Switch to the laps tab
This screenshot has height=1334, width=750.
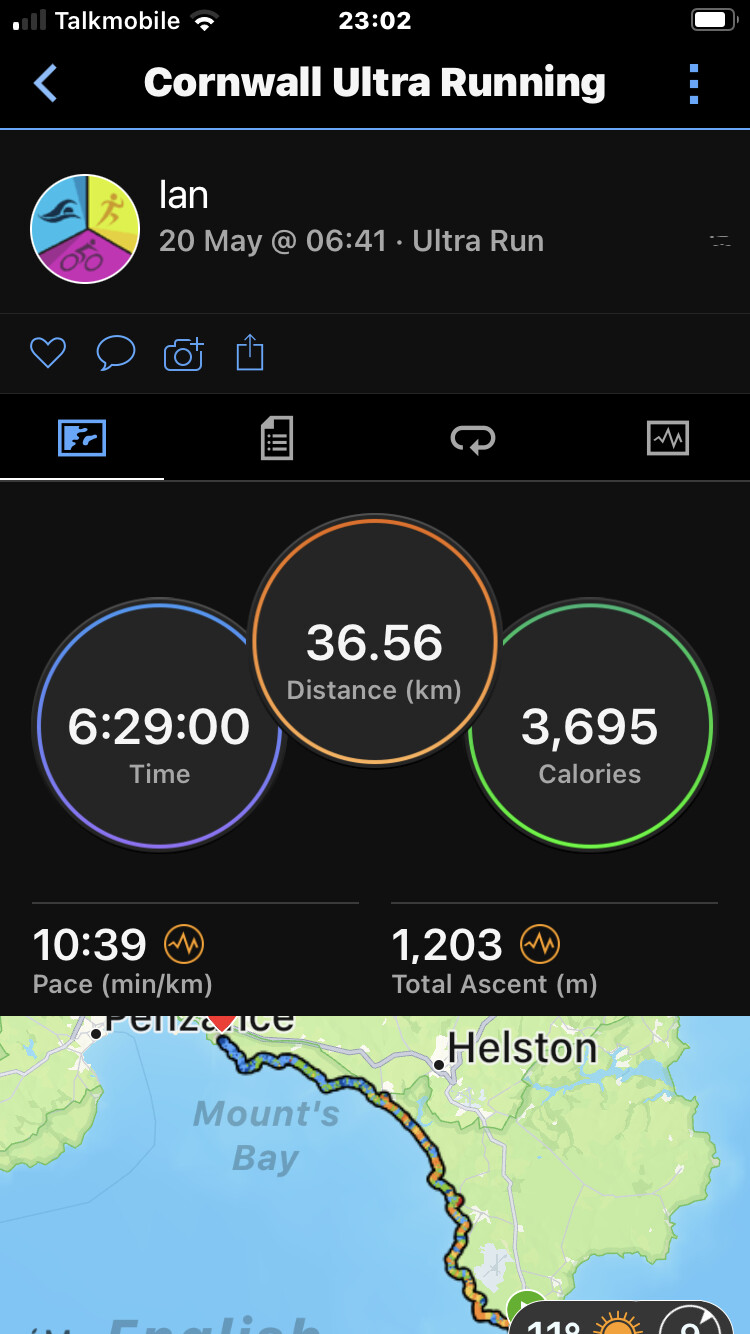[472, 438]
